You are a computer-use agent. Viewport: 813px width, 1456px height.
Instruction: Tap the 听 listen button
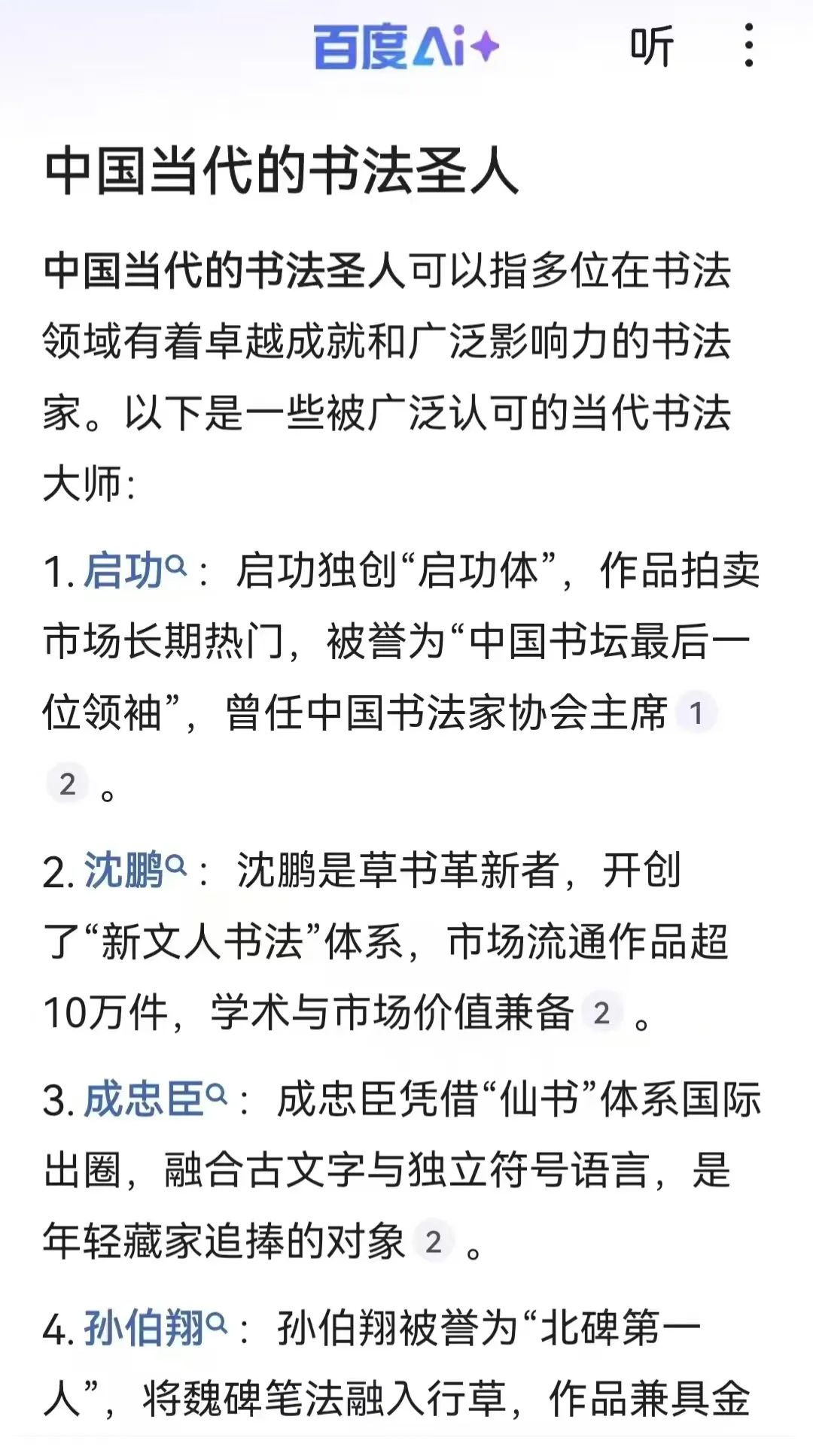[651, 47]
